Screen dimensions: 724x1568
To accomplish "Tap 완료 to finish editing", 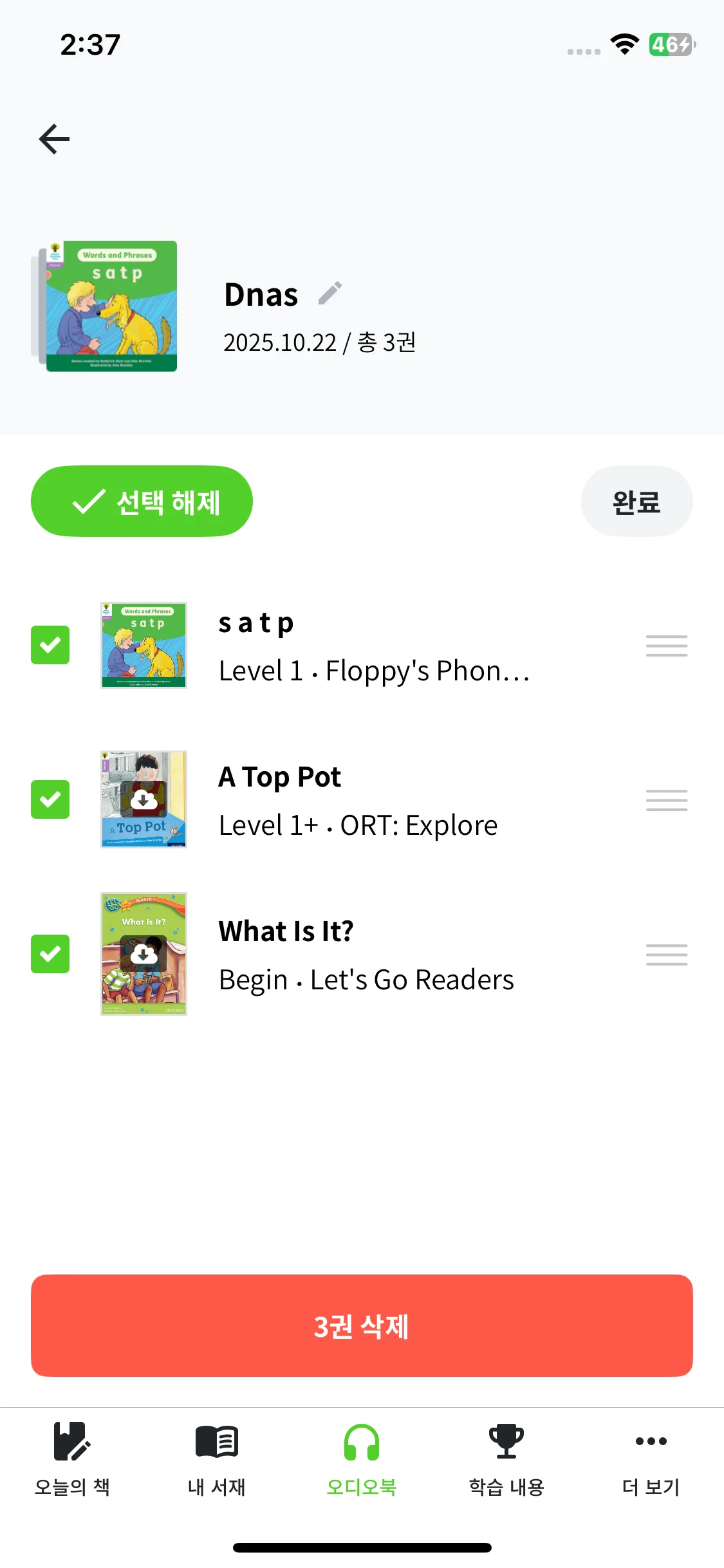I will point(636,501).
